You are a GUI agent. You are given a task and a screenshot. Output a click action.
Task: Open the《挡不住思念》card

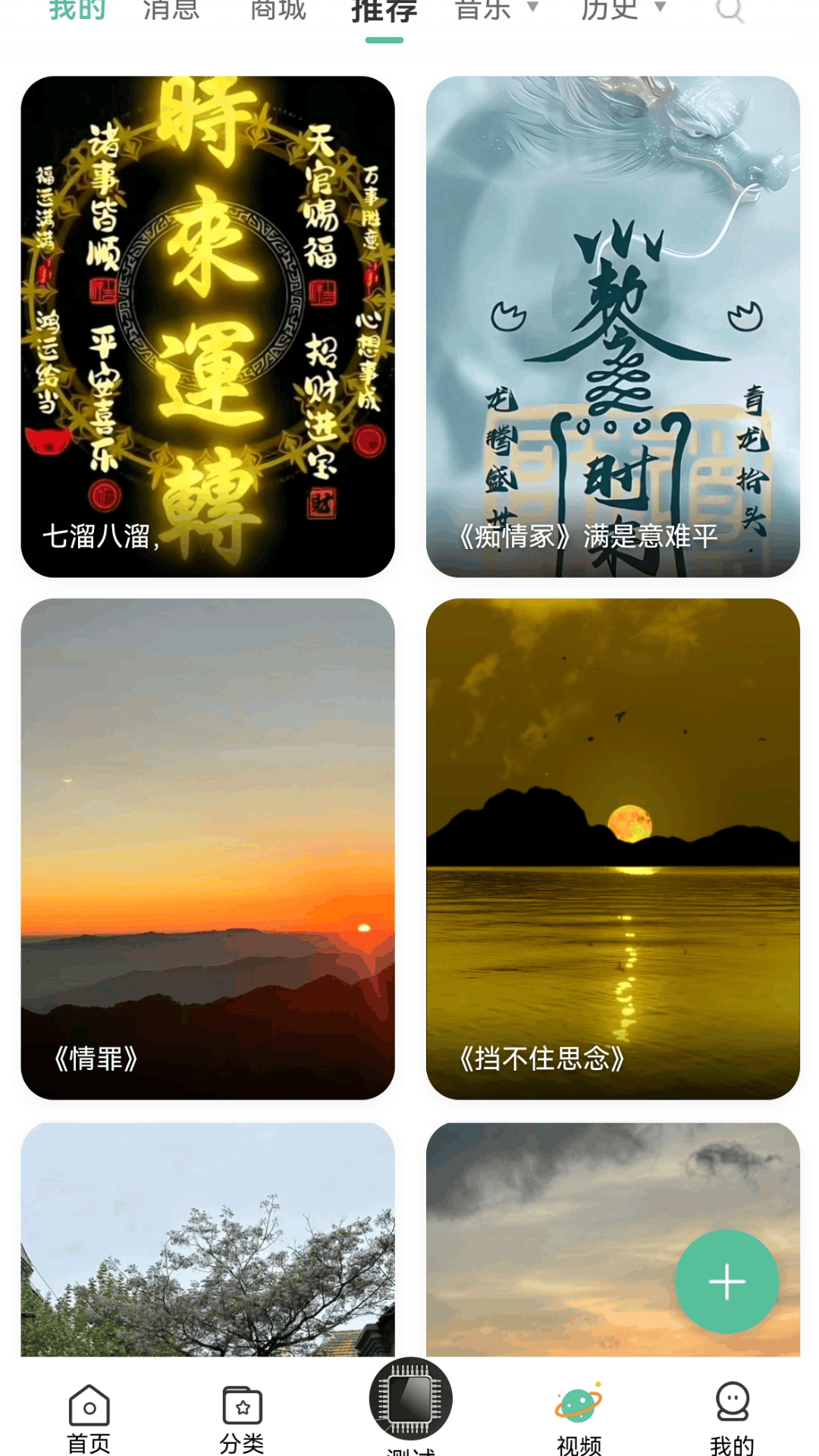pyautogui.click(x=613, y=849)
